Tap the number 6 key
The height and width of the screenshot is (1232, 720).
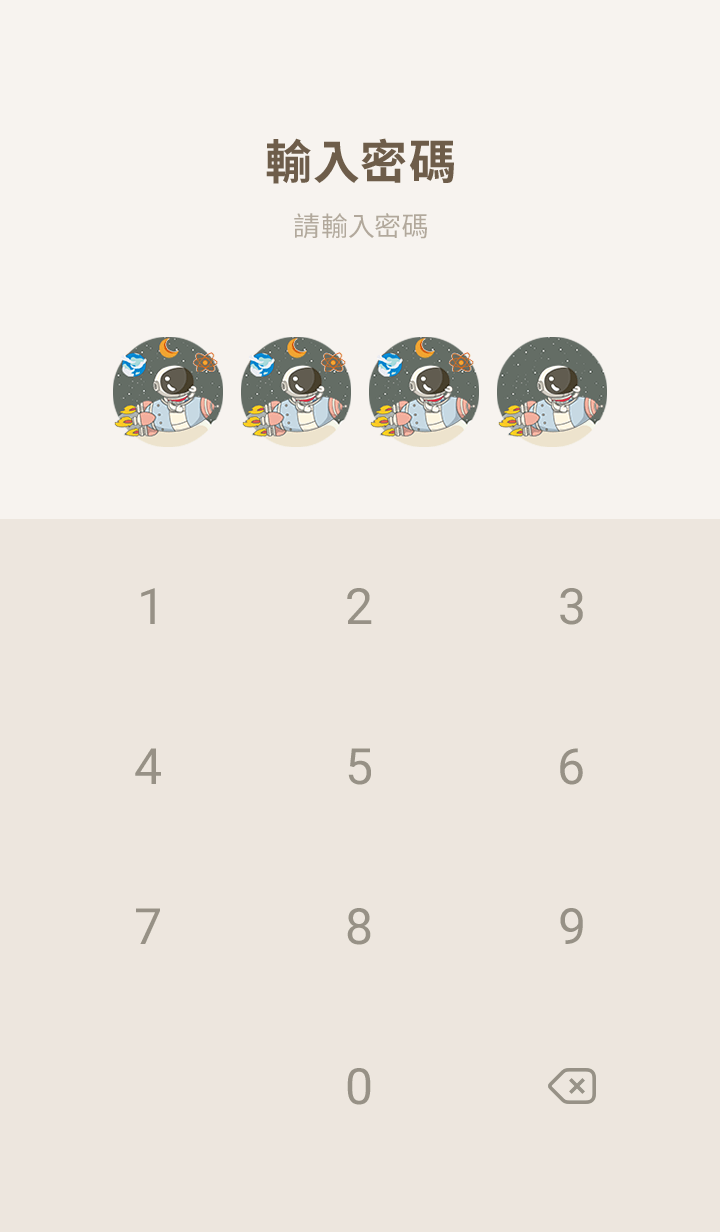(x=571, y=767)
